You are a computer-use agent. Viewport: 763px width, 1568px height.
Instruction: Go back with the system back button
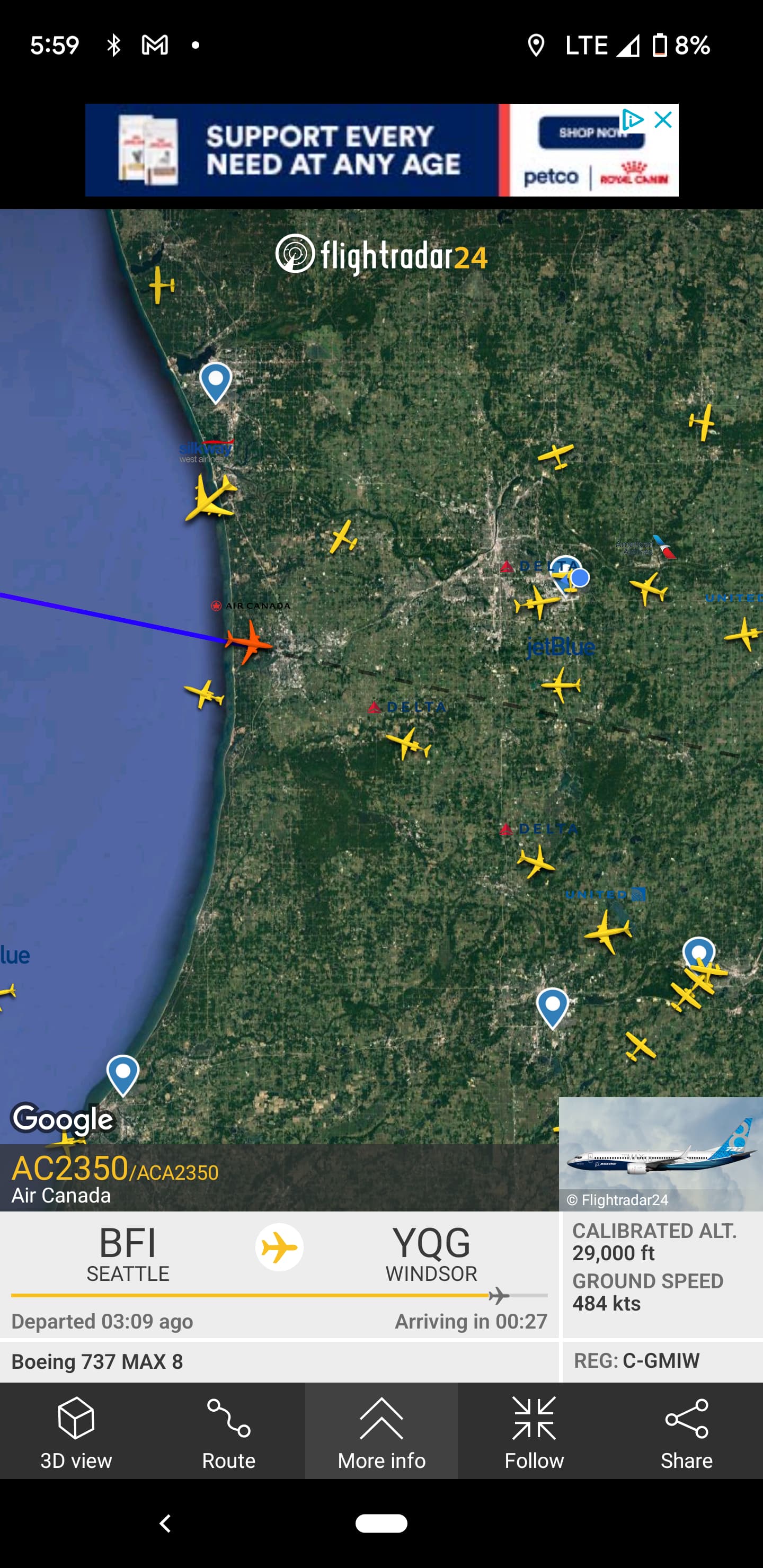click(x=165, y=1523)
